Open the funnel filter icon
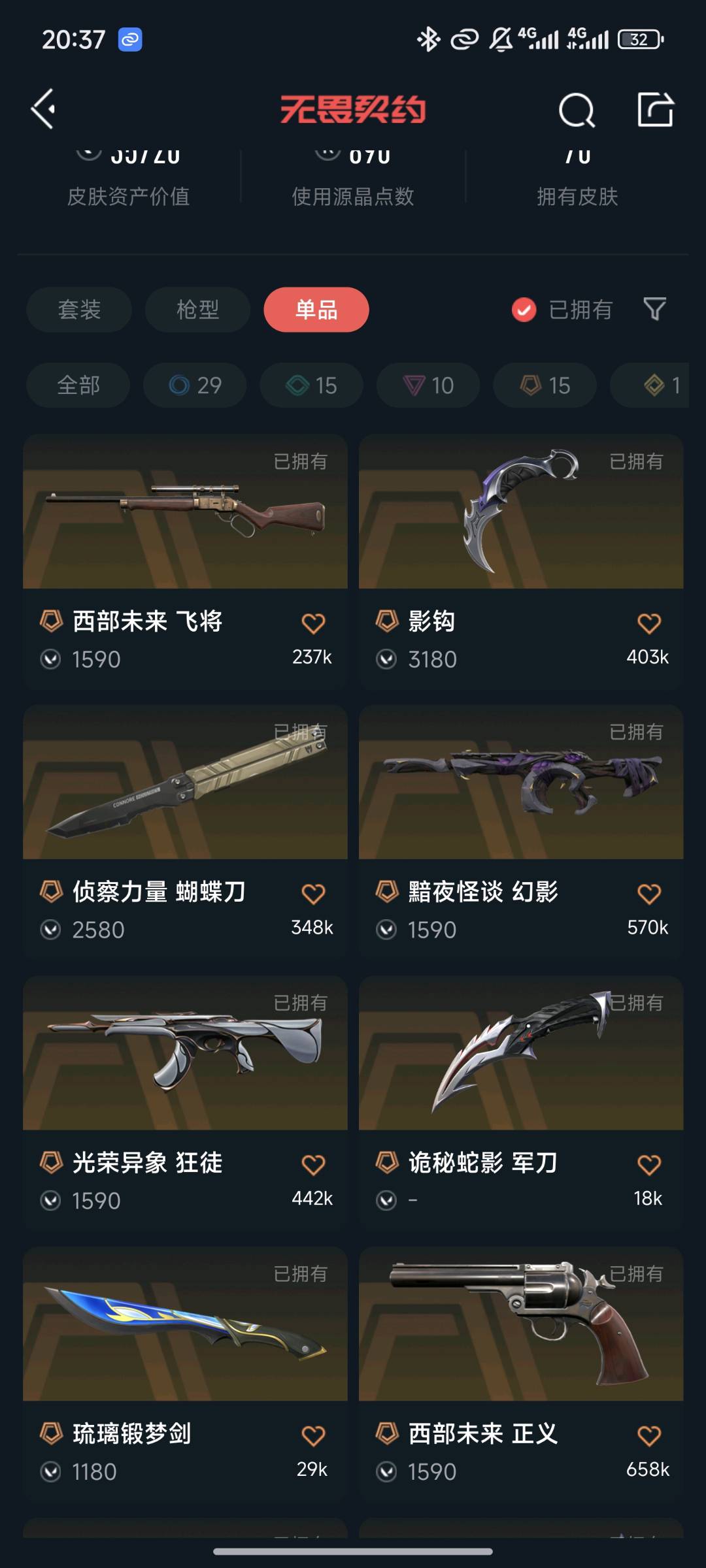This screenshot has width=706, height=1568. click(654, 309)
